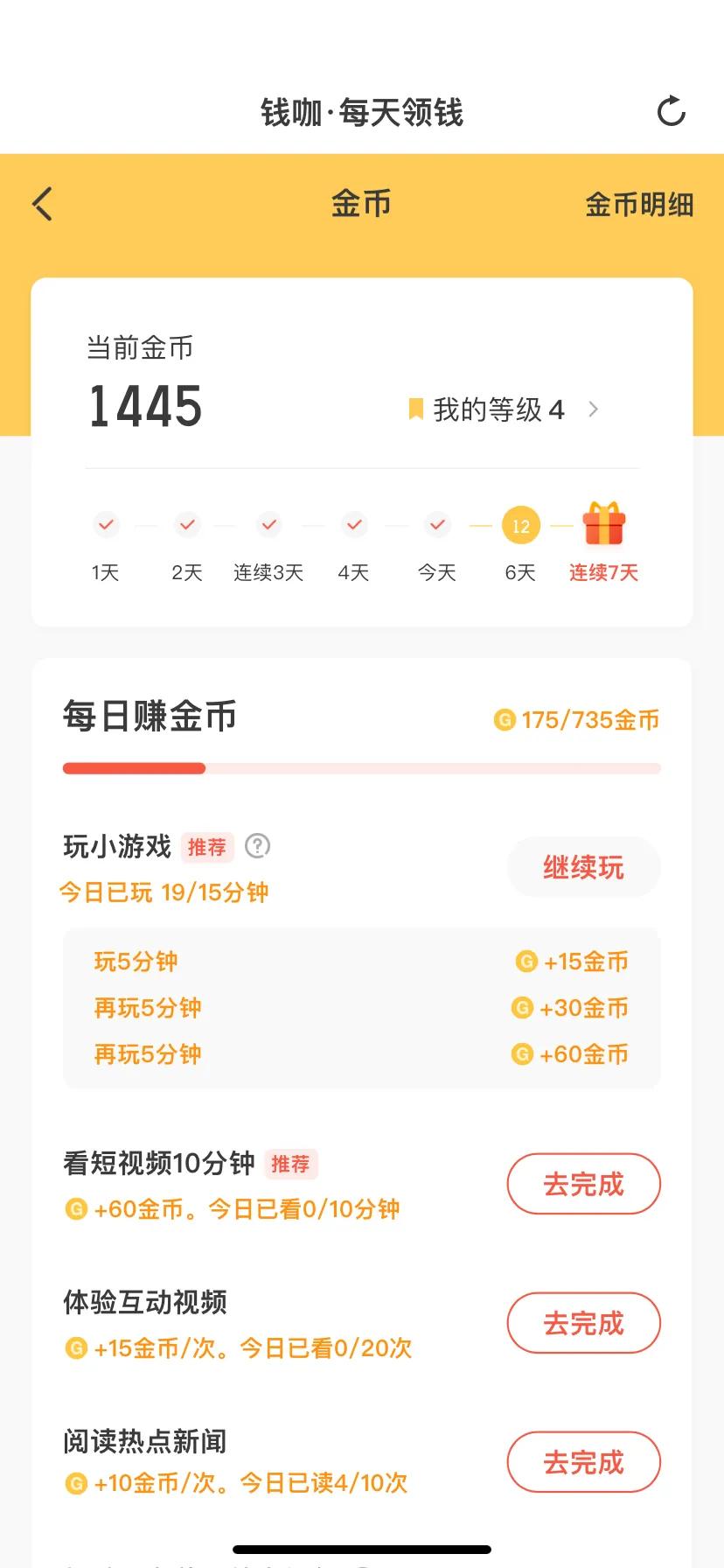This screenshot has width=724, height=1568.
Task: Tap the coin icon beside 175/735金币
Action: [x=503, y=719]
